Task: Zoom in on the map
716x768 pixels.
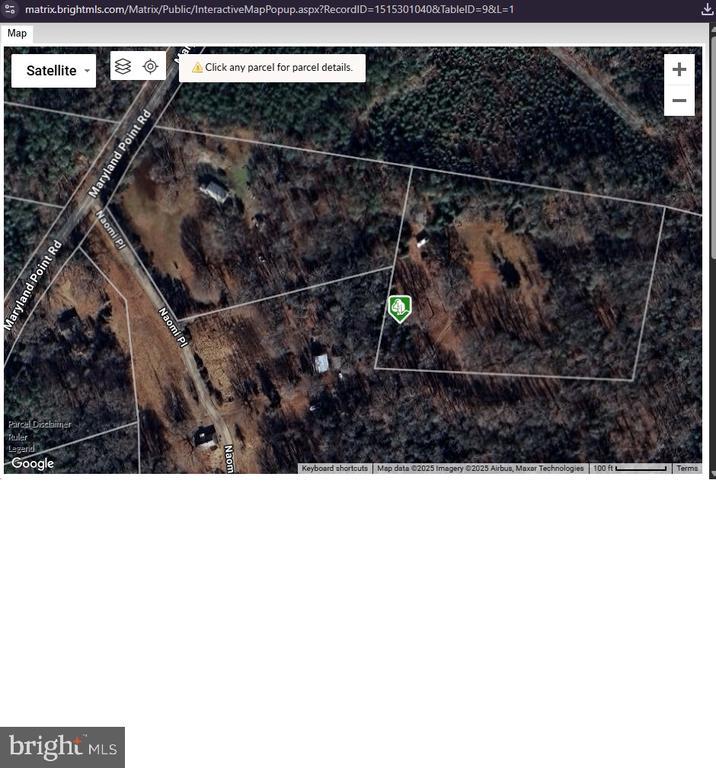Action: click(x=679, y=69)
